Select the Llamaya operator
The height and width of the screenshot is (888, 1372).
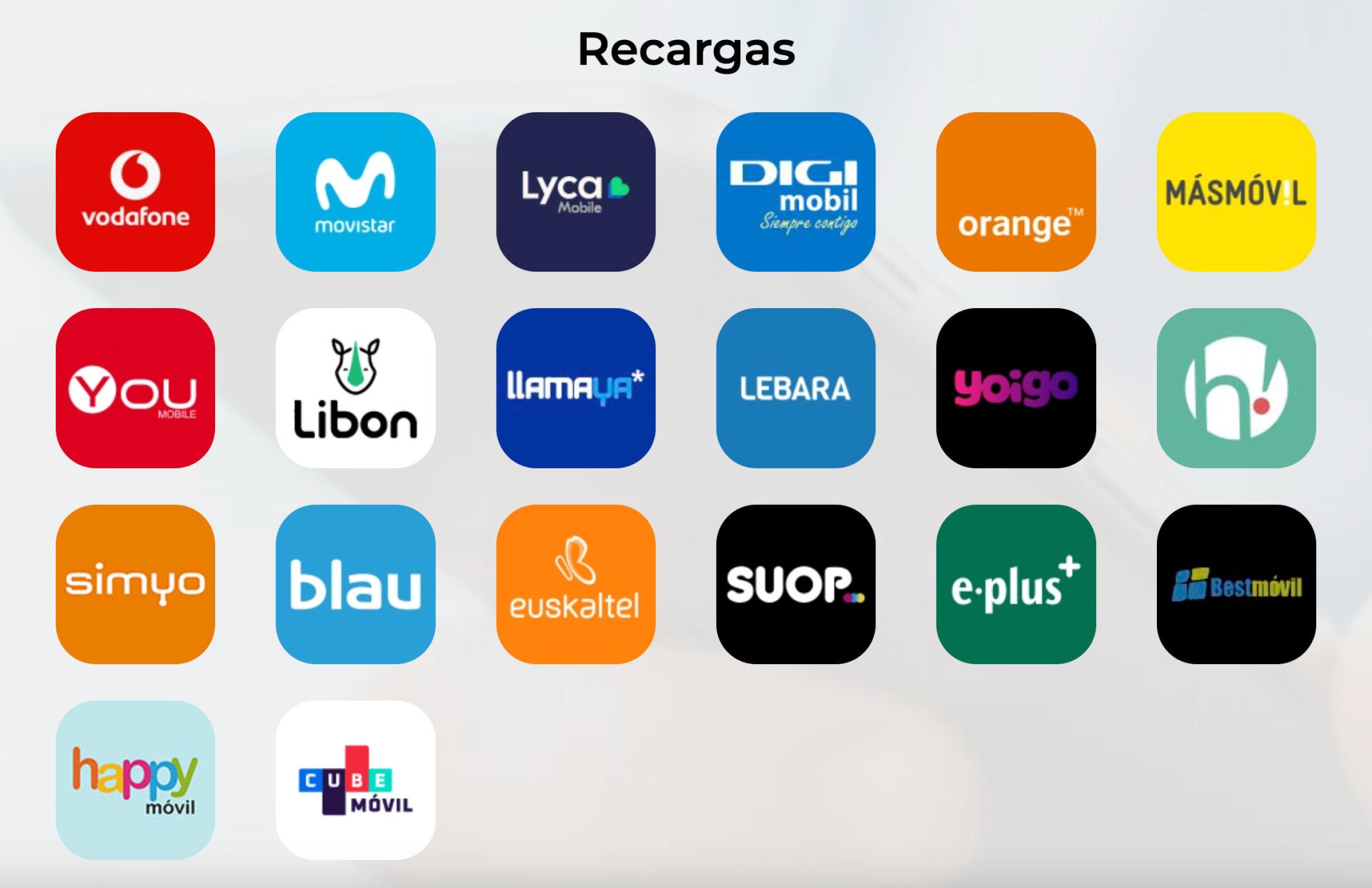coord(575,388)
